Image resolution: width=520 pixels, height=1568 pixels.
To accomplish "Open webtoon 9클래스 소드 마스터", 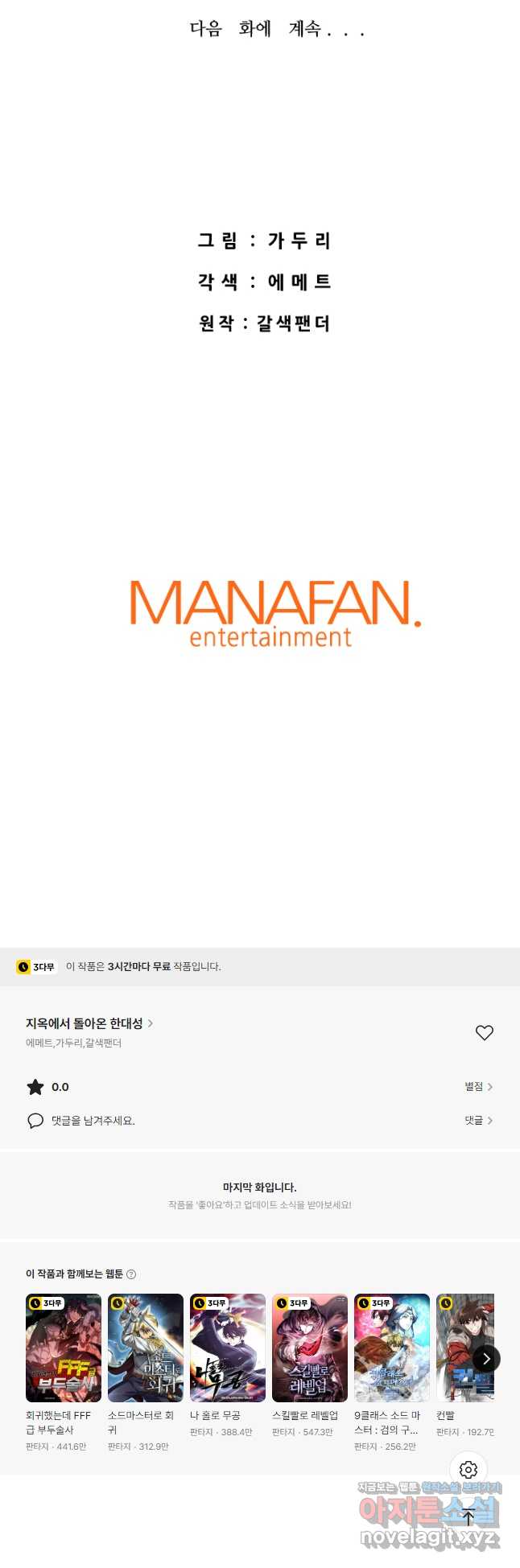I will pos(392,1348).
